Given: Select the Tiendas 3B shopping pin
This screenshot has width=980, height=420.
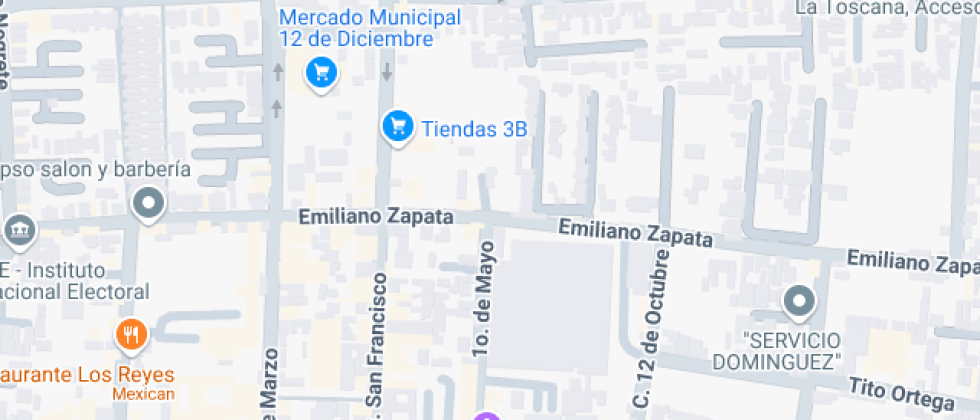Looking at the screenshot, I should coord(398,126).
